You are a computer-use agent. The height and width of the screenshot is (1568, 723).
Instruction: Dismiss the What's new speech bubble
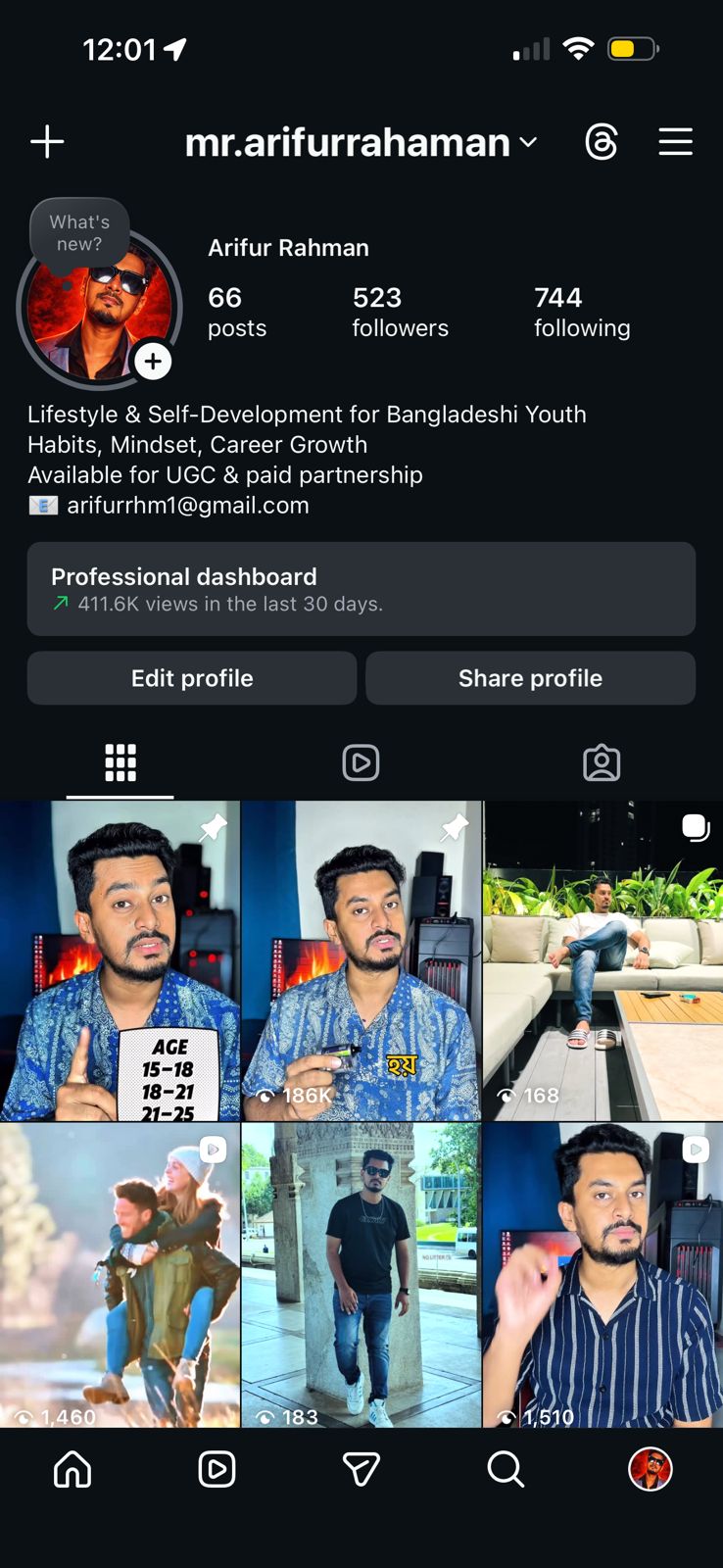pyautogui.click(x=79, y=233)
